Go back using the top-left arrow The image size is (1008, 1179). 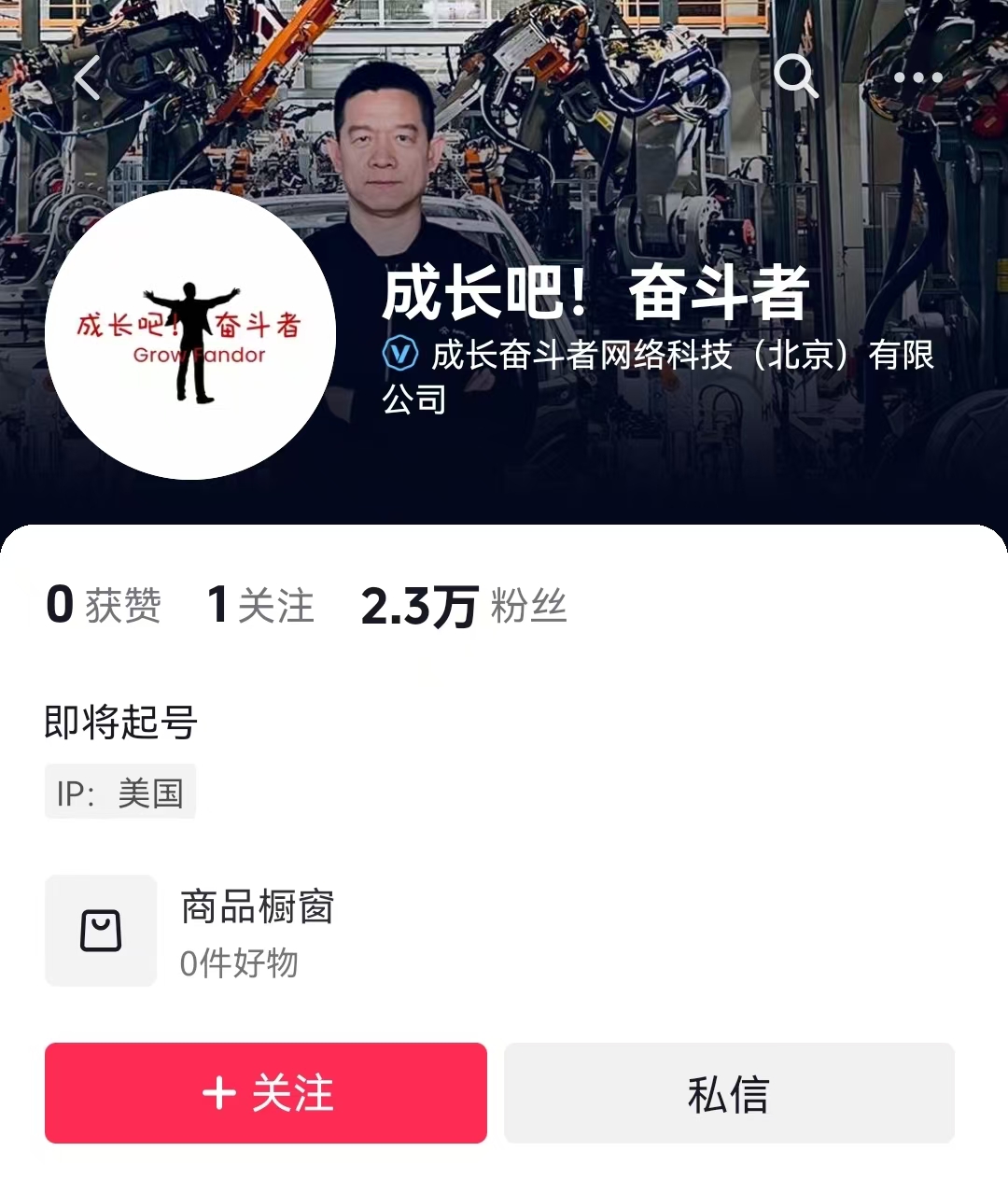click(x=87, y=78)
